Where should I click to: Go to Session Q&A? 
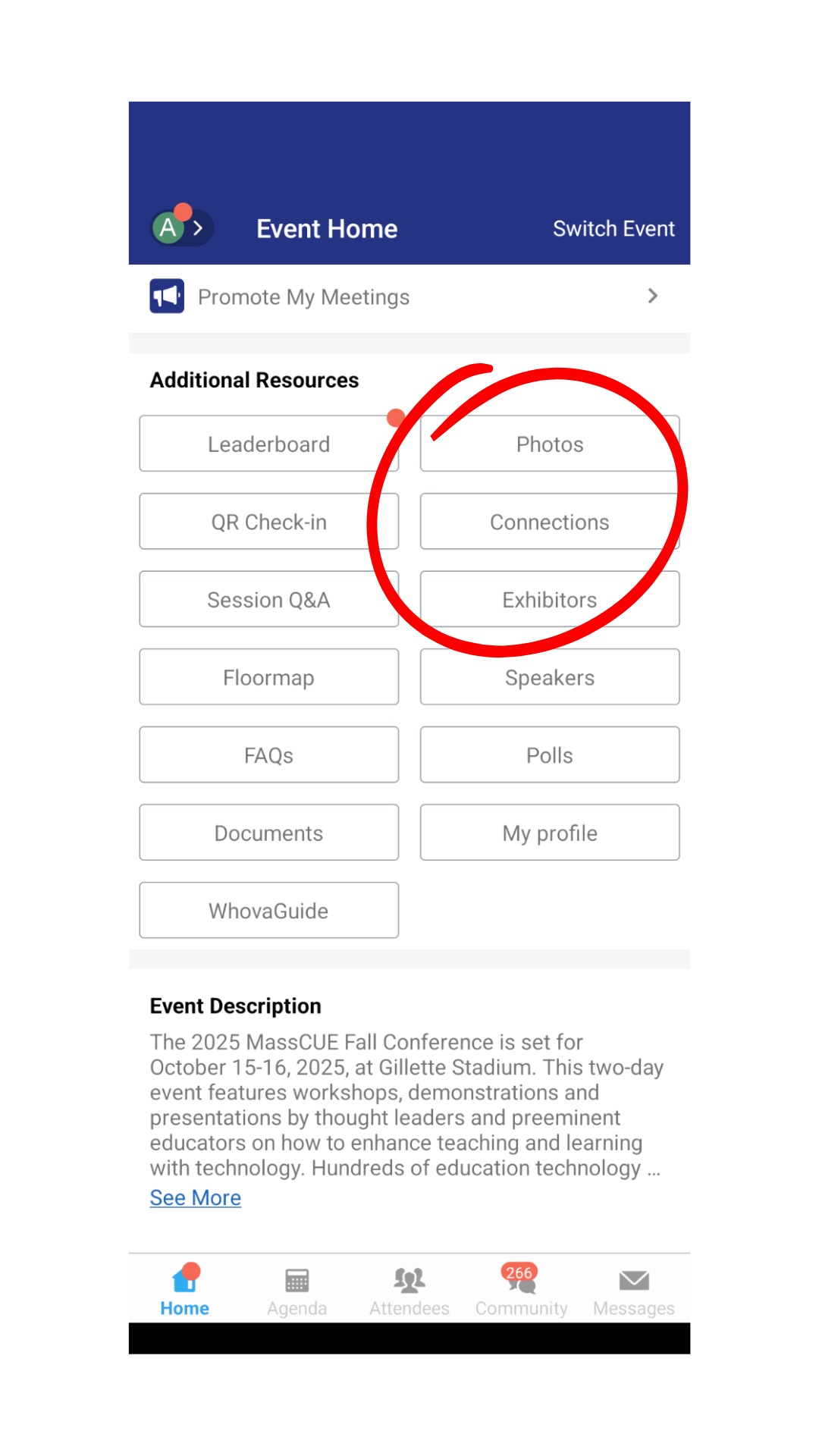pyautogui.click(x=268, y=599)
